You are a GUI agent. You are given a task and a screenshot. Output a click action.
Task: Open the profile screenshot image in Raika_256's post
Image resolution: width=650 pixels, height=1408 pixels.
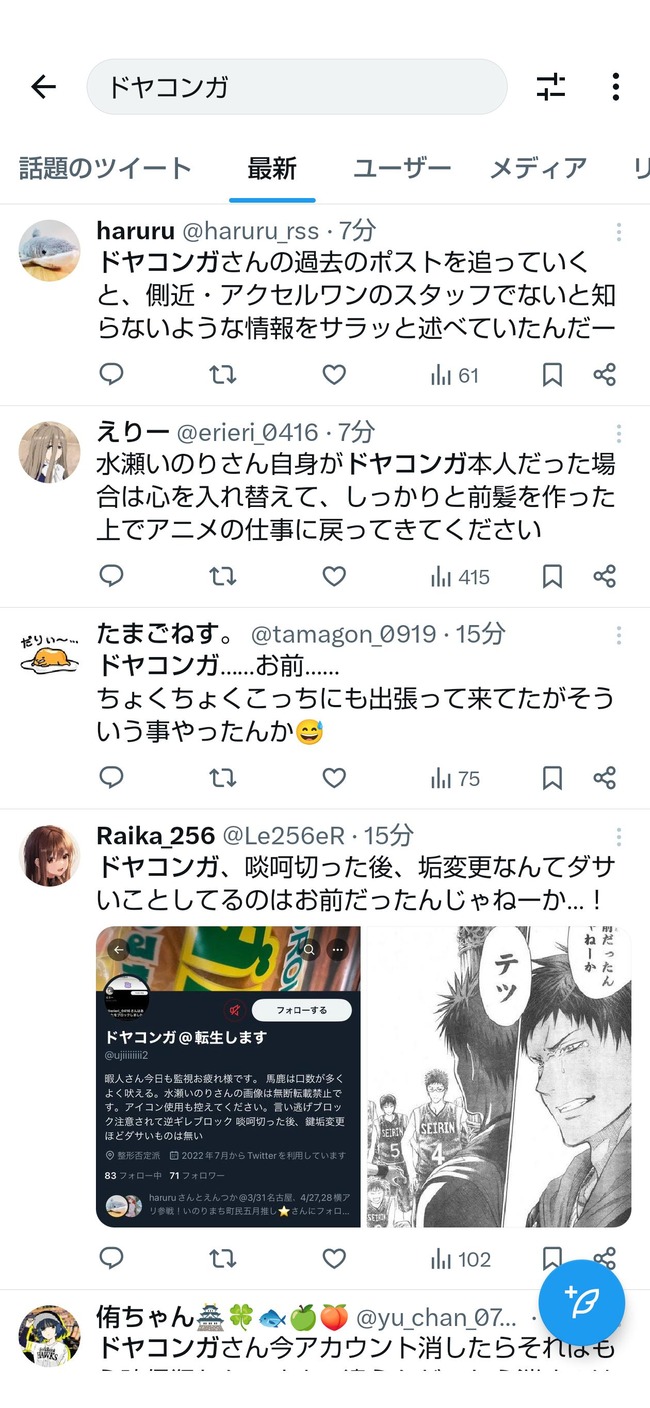tap(228, 1076)
